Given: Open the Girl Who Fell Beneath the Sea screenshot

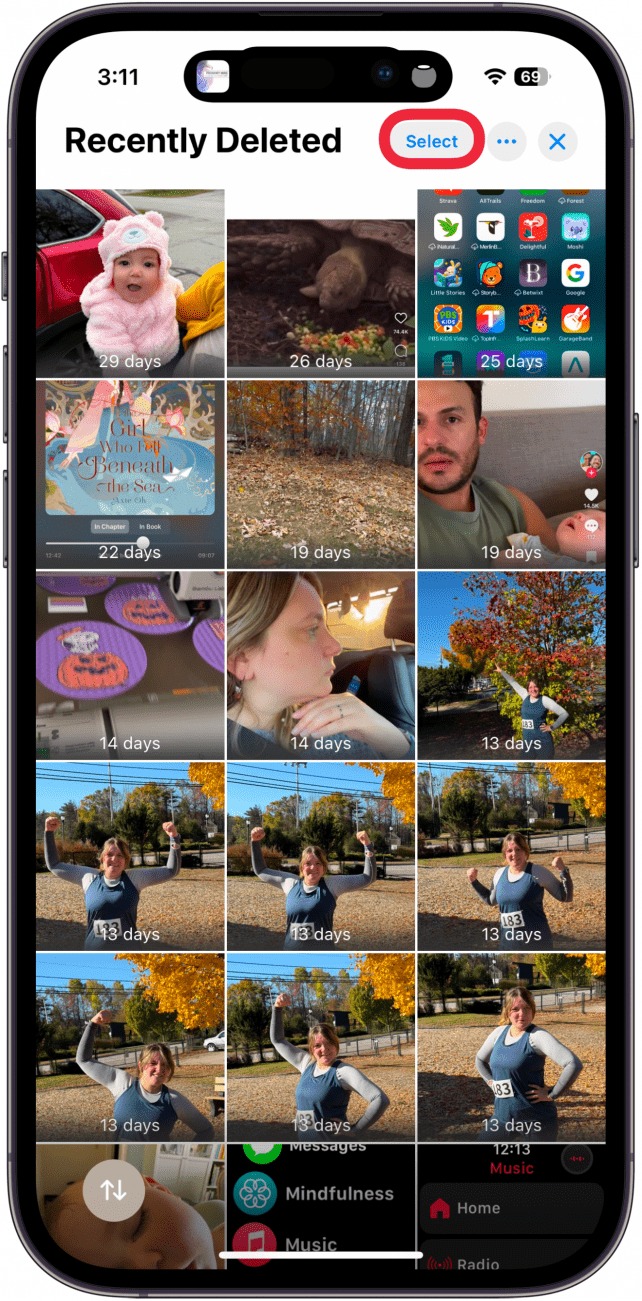Looking at the screenshot, I should [x=130, y=473].
